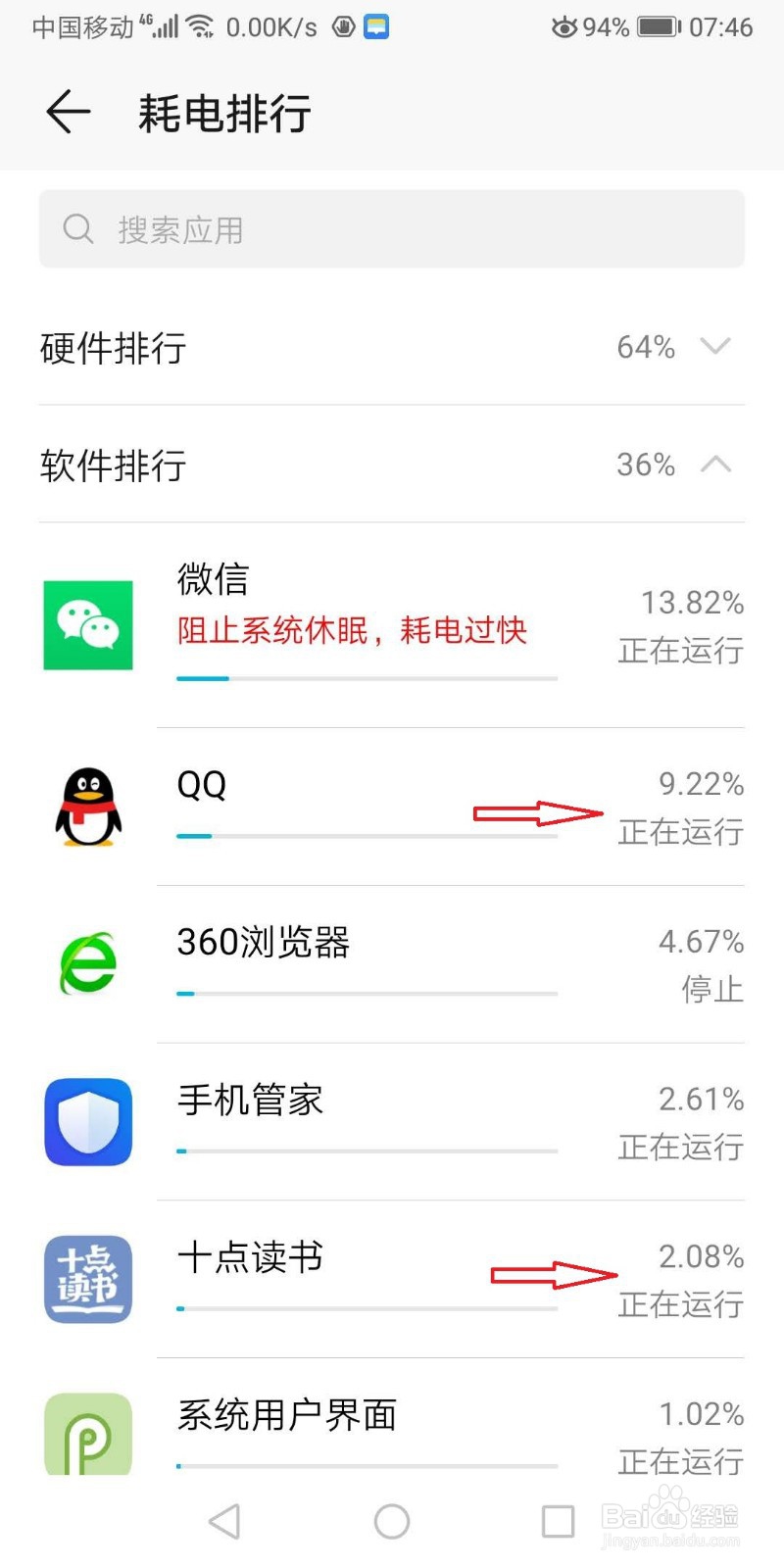This screenshot has height=1568, width=784.
Task: Tap the QQ penguin icon
Action: 87,804
